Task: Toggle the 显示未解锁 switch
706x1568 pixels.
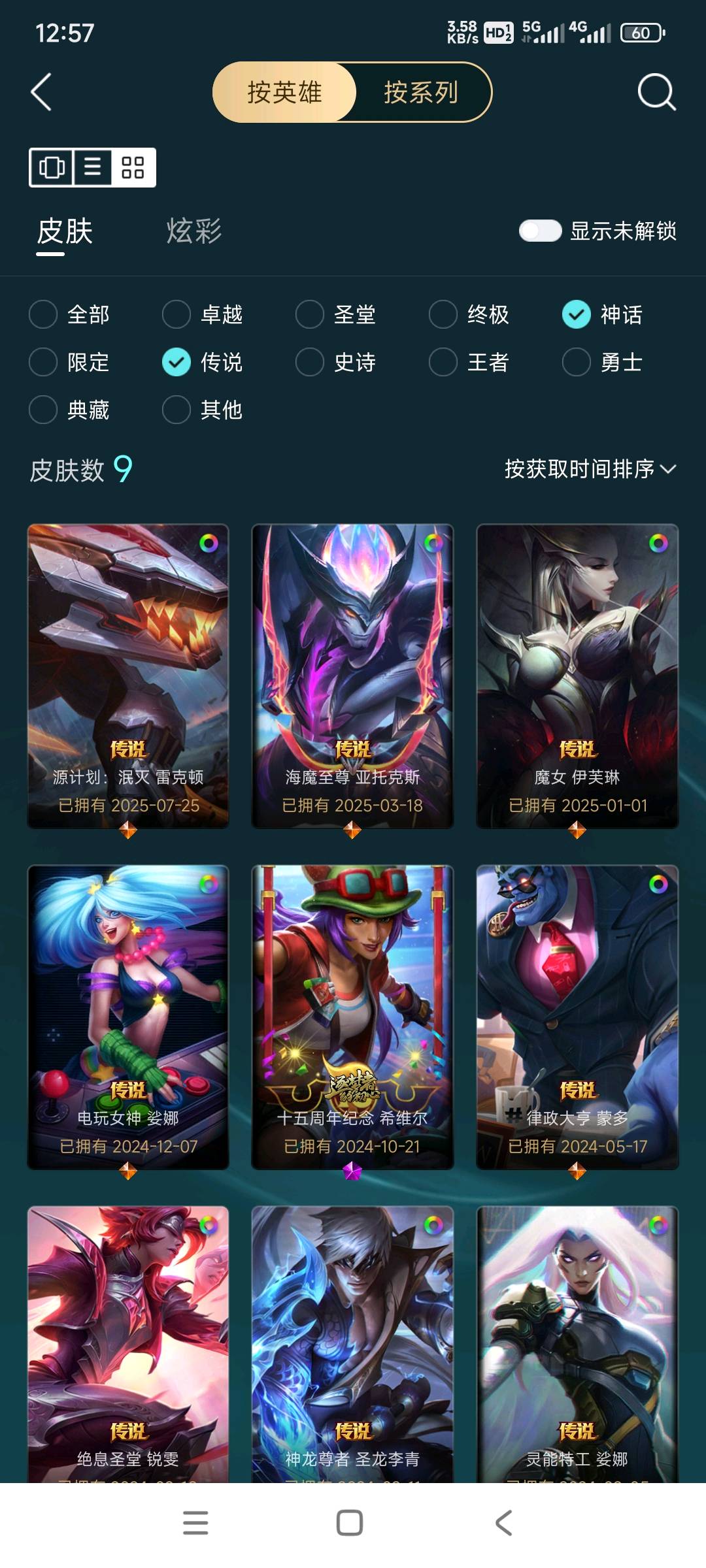Action: (x=540, y=231)
